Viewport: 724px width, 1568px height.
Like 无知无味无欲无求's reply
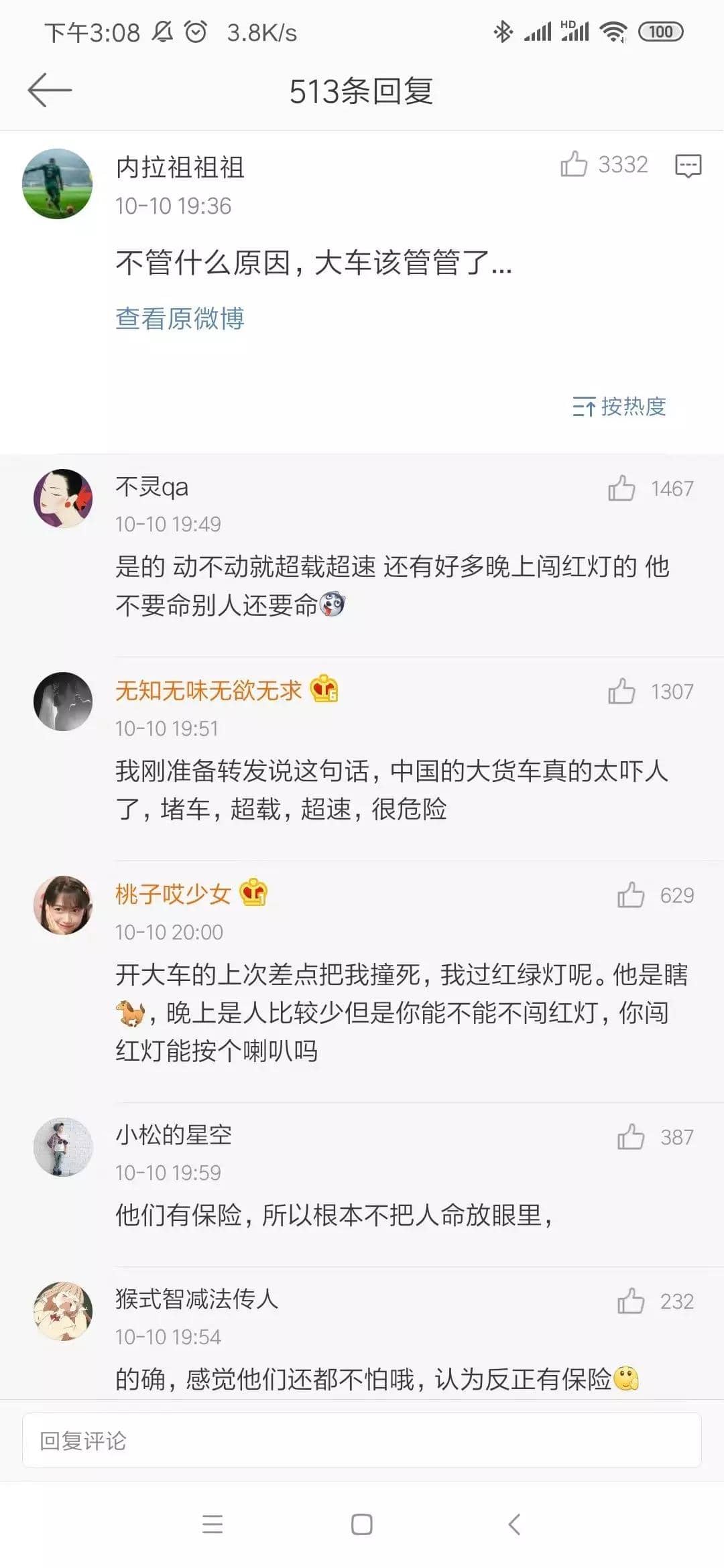[x=621, y=692]
